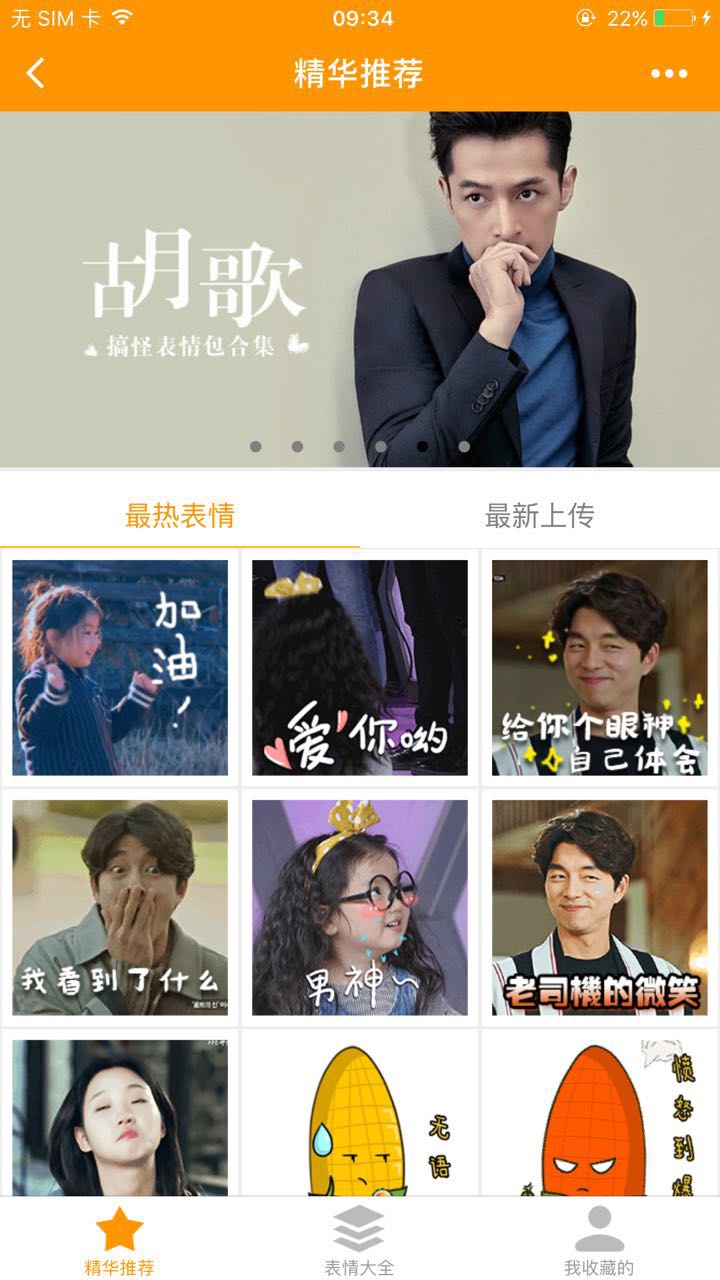Screen dimensions: 720x1280
Task: Switch to the 最热表情 tab
Action: [180, 516]
